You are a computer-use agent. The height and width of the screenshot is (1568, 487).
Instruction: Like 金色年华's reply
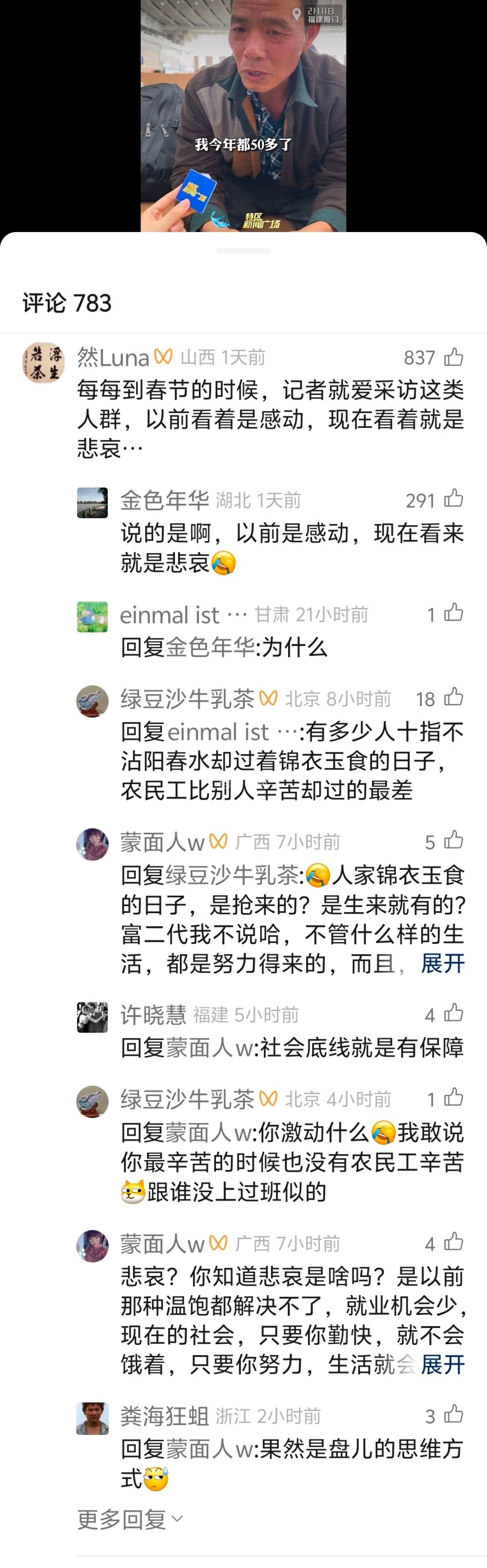(453, 499)
